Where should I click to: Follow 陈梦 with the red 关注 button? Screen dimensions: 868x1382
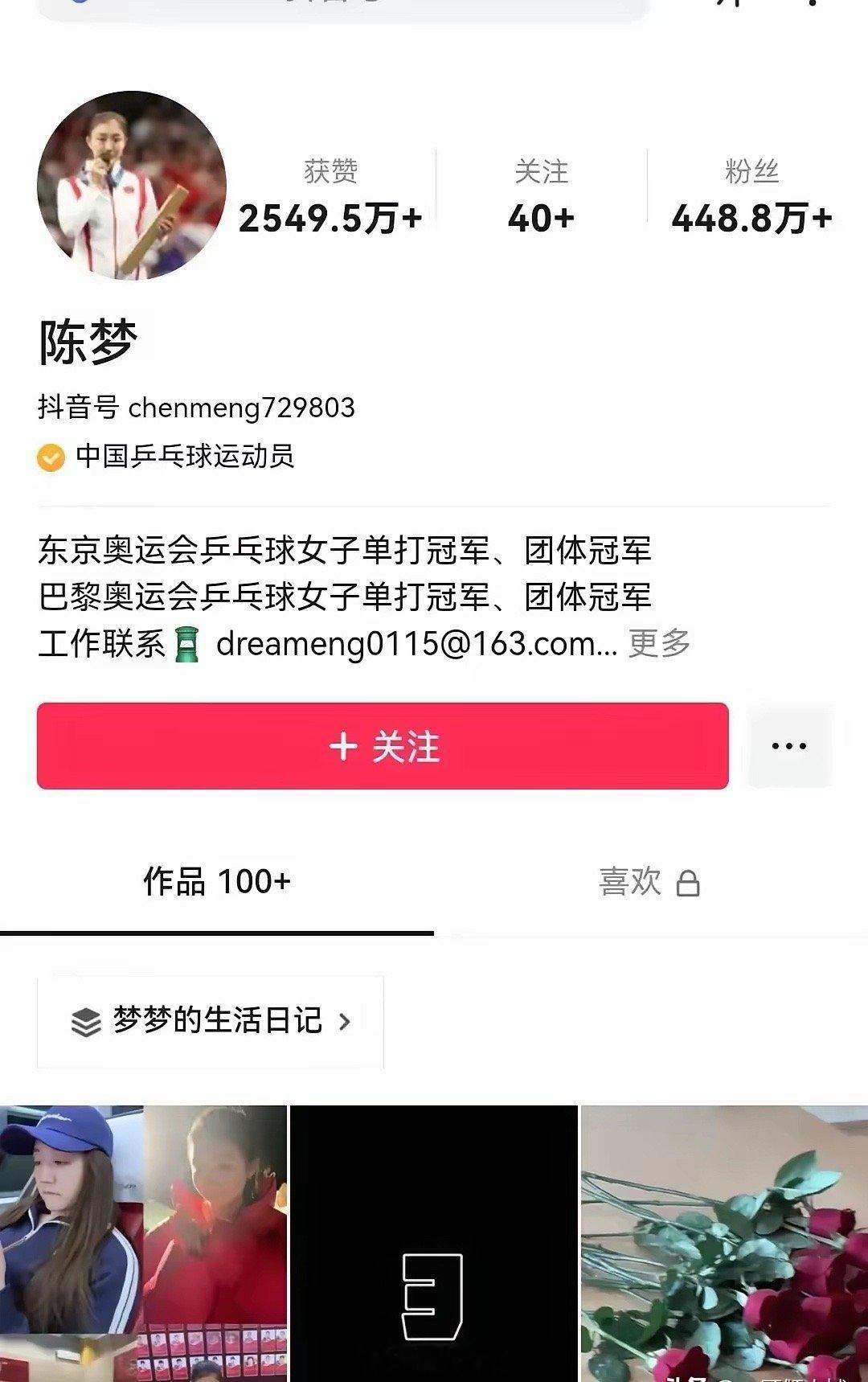[383, 746]
